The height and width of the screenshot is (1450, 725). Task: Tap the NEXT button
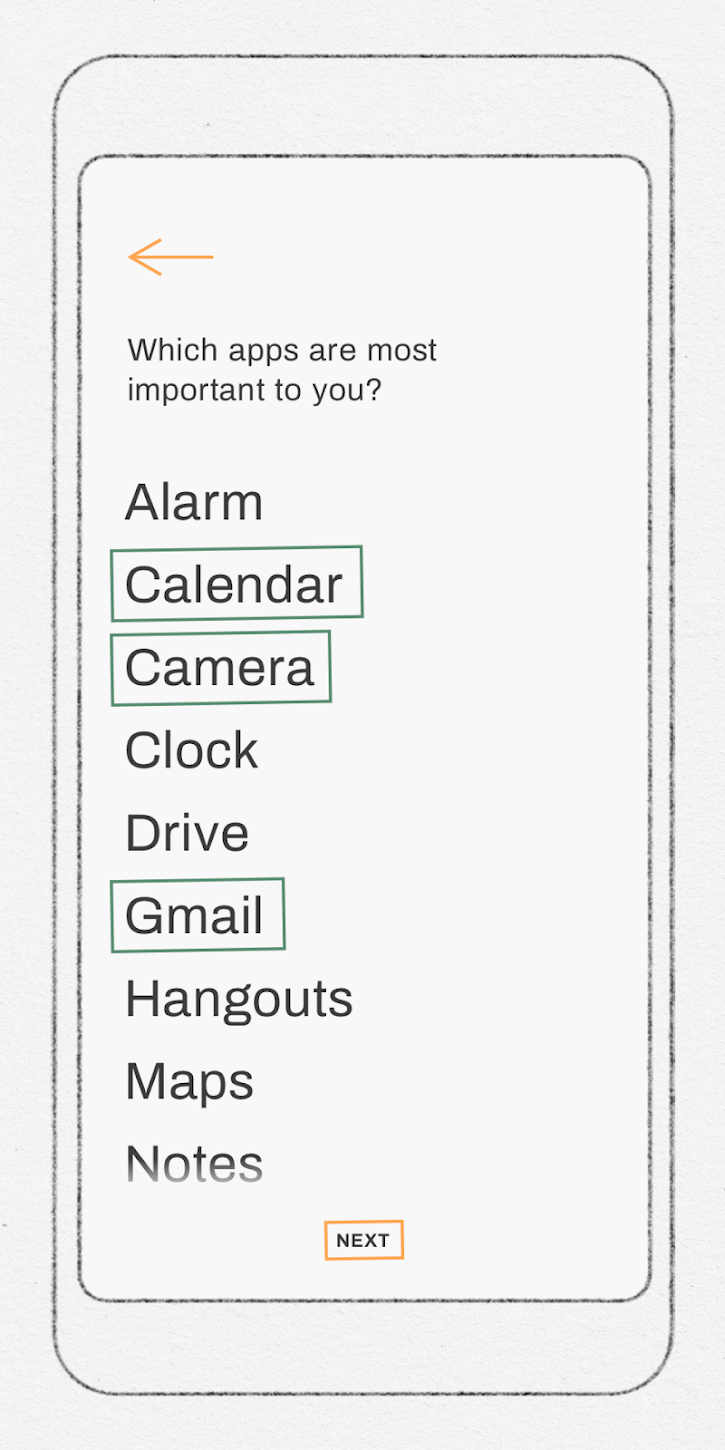pos(363,1239)
